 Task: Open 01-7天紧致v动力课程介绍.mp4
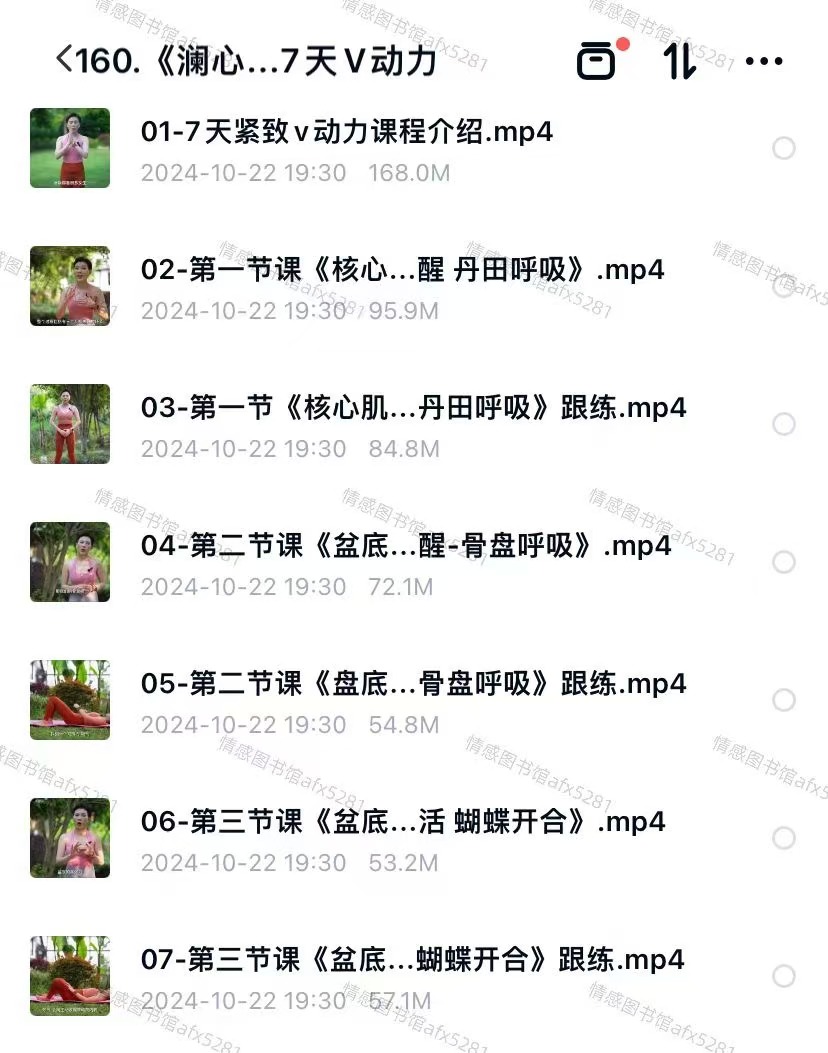click(346, 132)
